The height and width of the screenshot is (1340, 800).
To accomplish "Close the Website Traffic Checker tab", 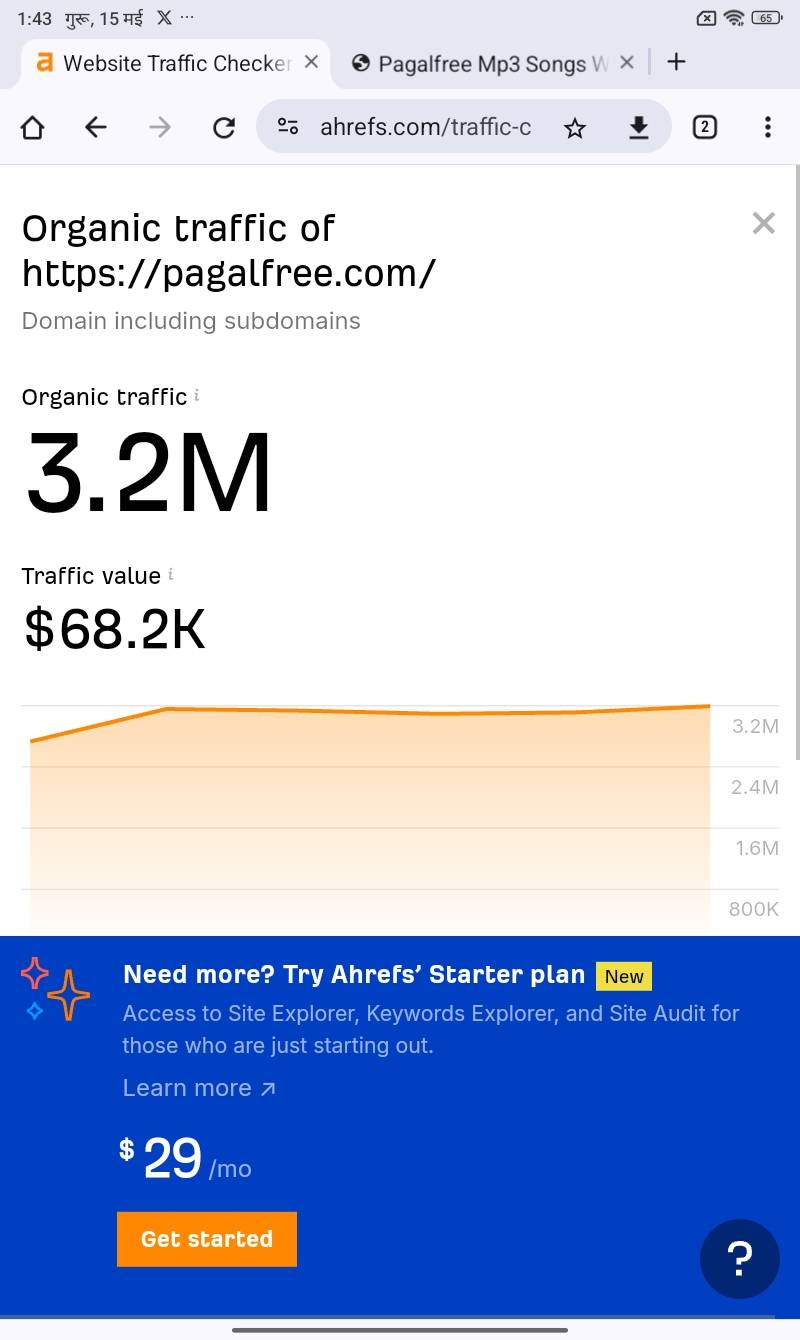I will [311, 62].
